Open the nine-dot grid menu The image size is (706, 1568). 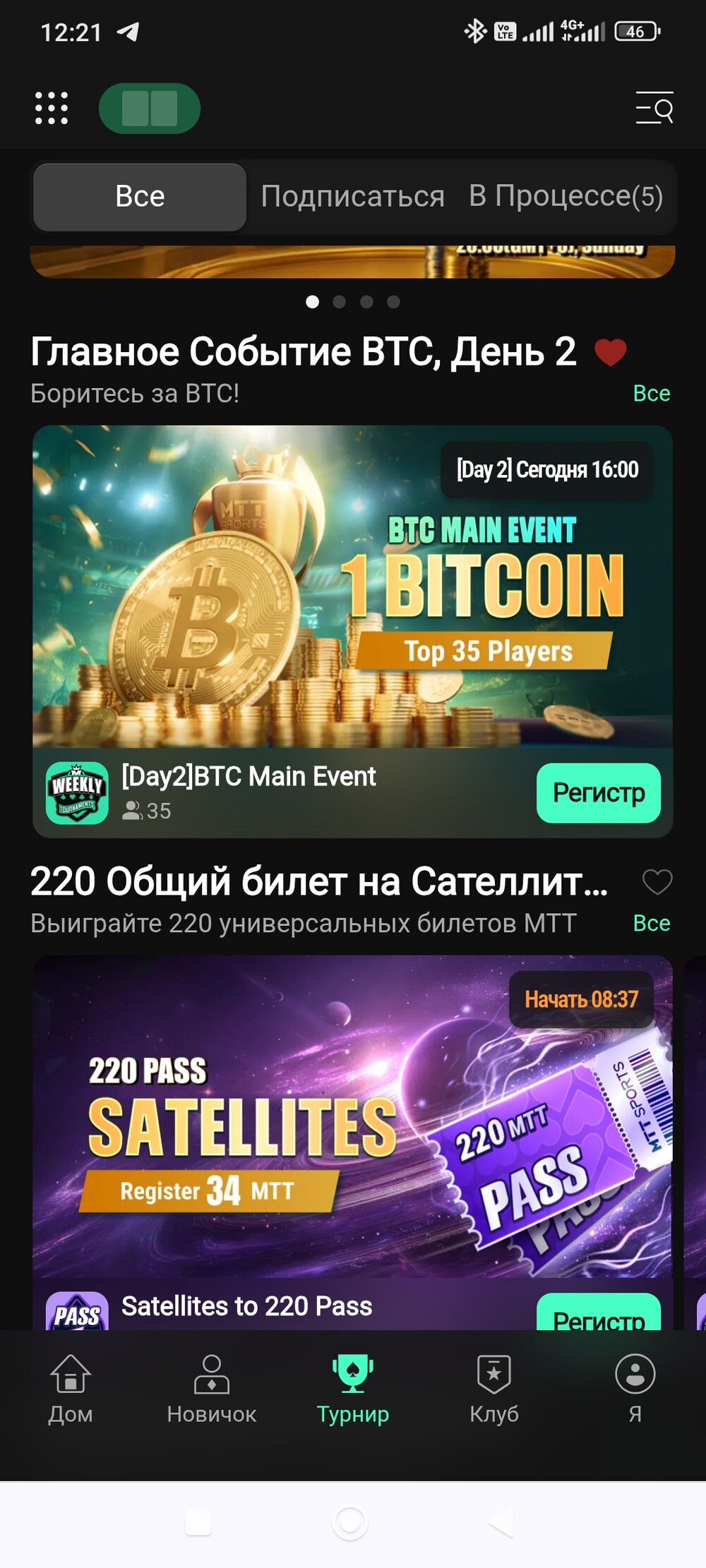click(x=52, y=109)
